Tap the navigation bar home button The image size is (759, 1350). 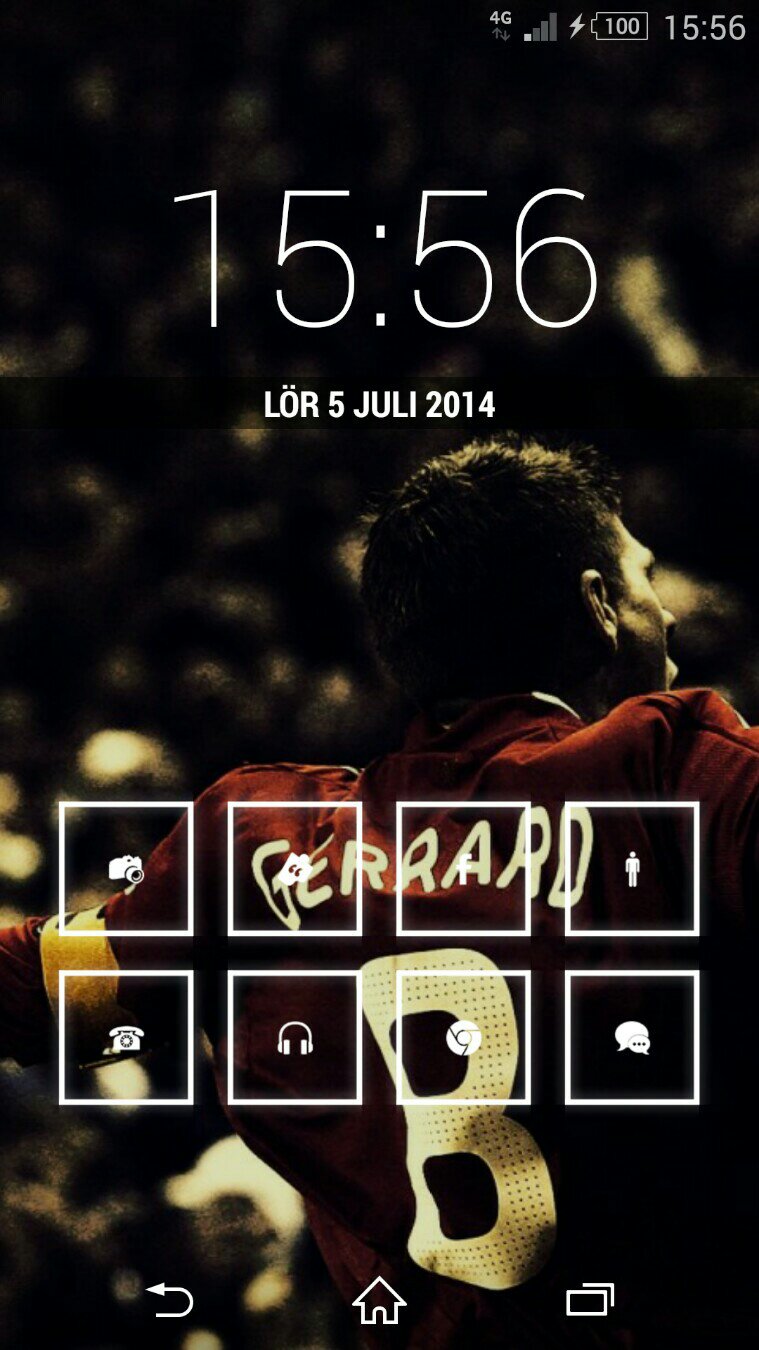click(x=380, y=1300)
